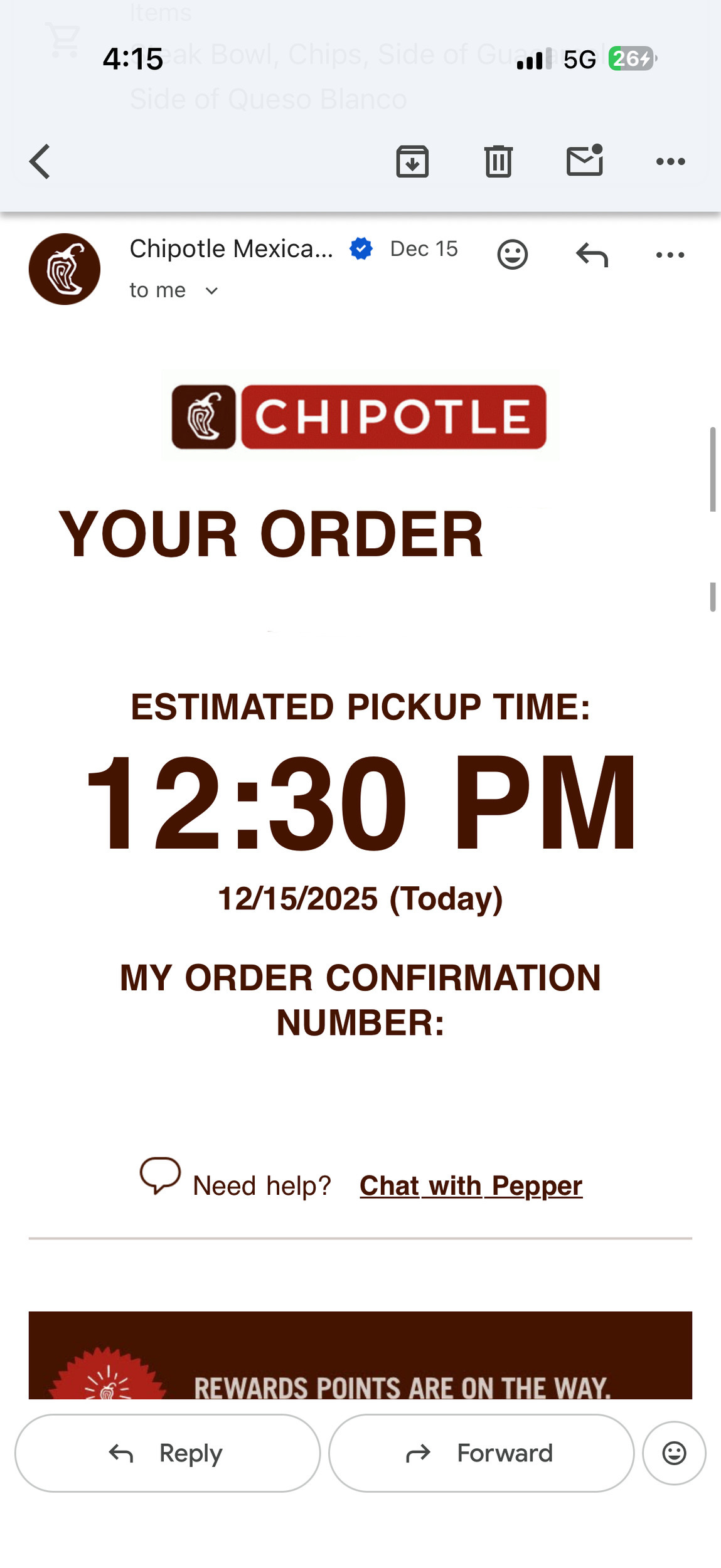Forward this order confirmation email

[x=481, y=1453]
